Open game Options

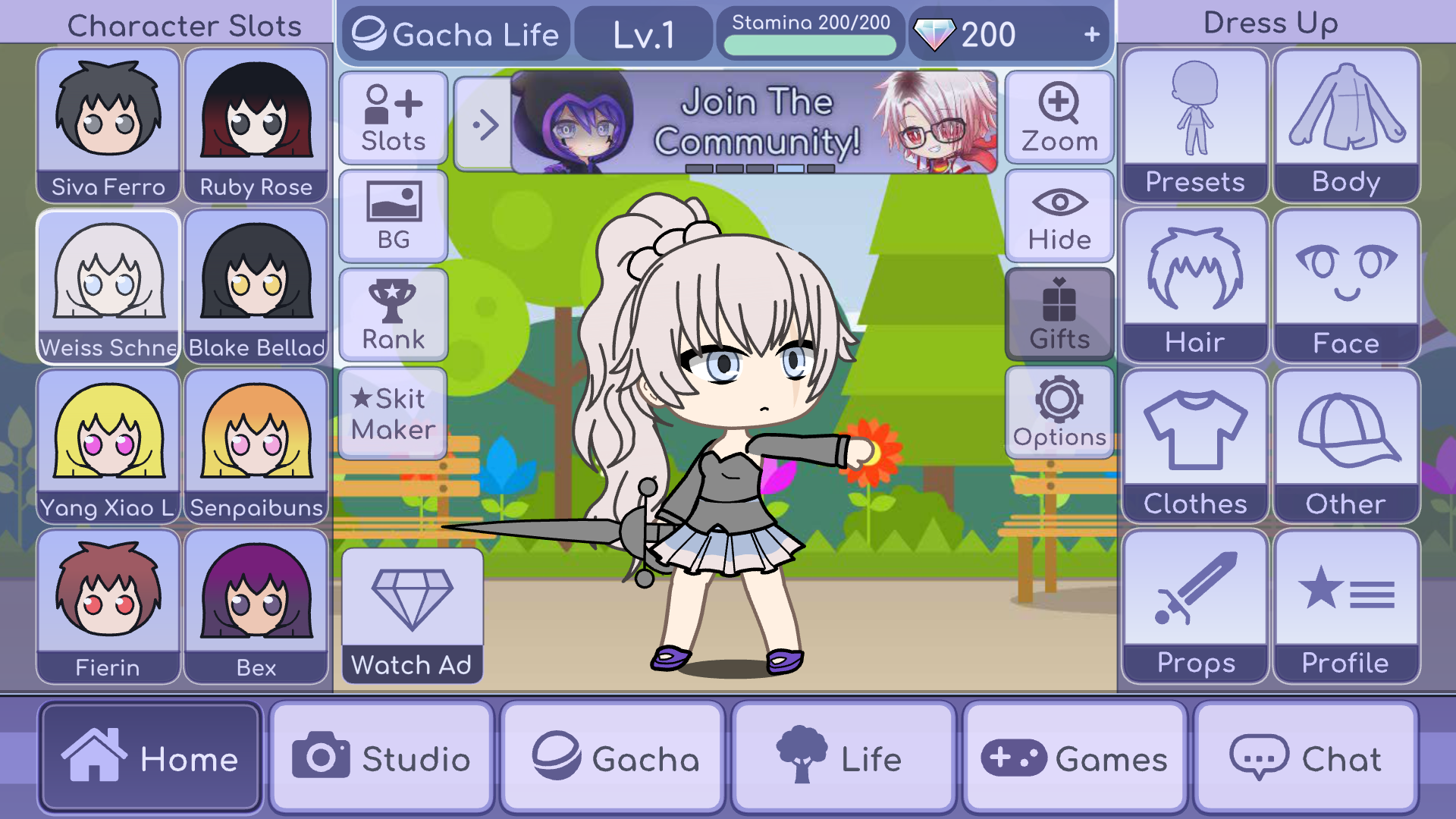click(1059, 413)
